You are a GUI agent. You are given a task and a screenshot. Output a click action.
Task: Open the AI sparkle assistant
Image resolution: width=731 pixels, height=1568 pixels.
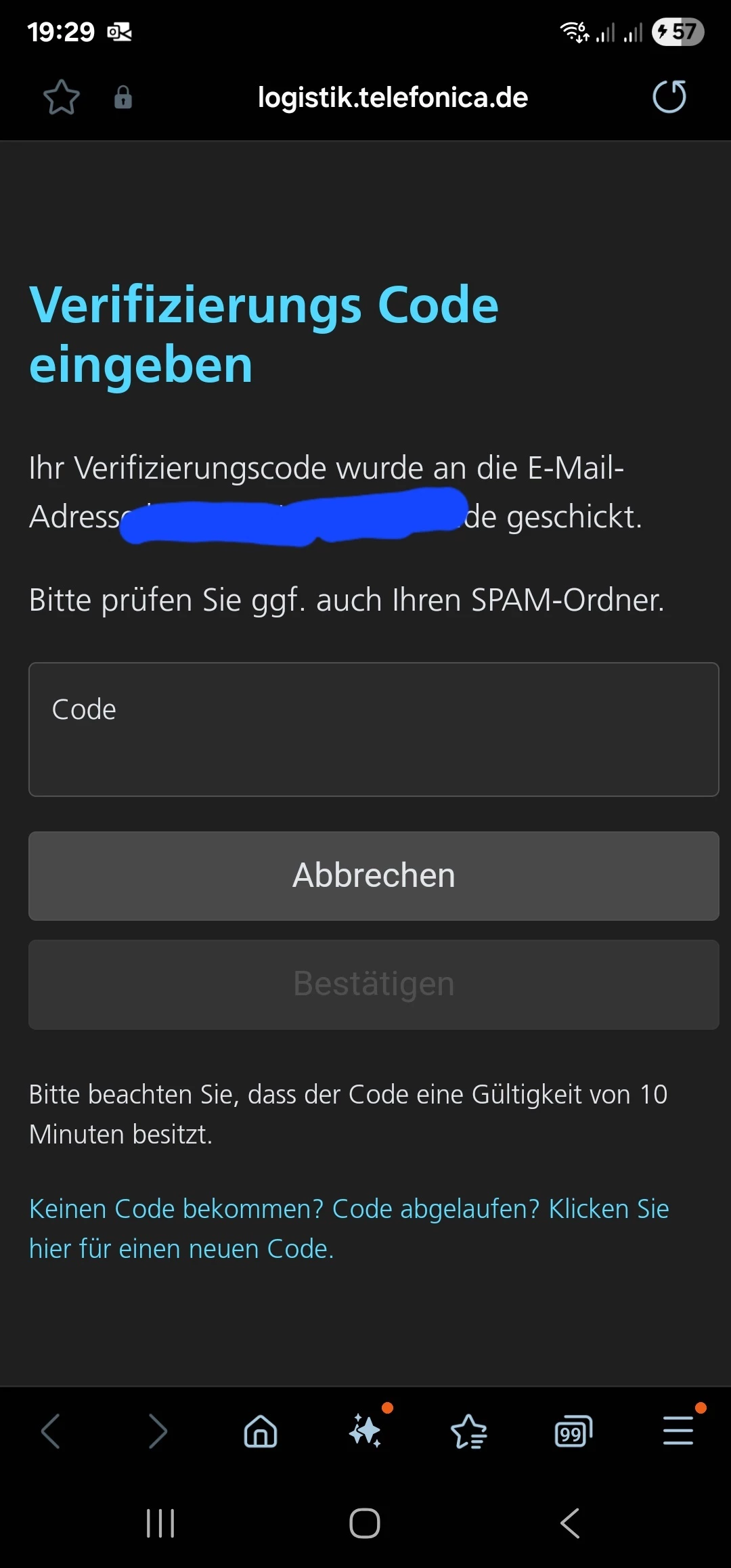[365, 1431]
